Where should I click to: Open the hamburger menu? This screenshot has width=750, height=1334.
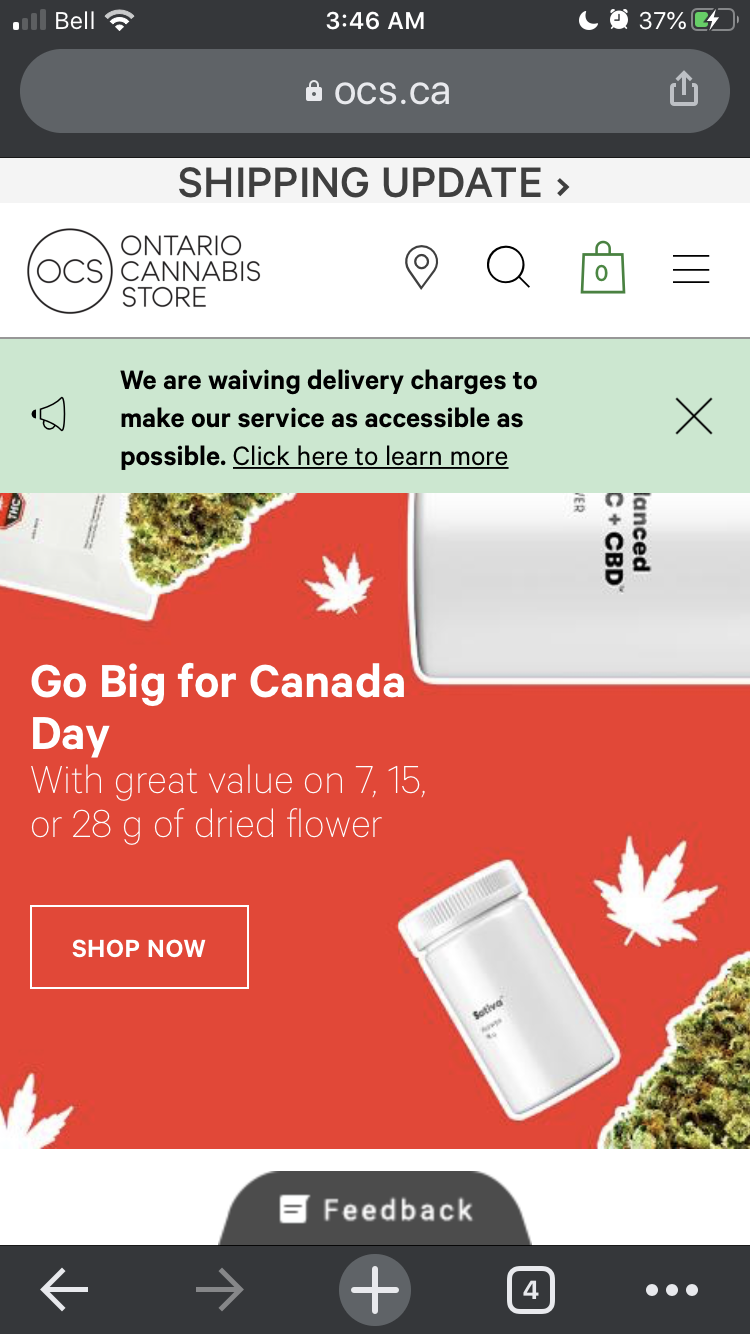tap(691, 269)
